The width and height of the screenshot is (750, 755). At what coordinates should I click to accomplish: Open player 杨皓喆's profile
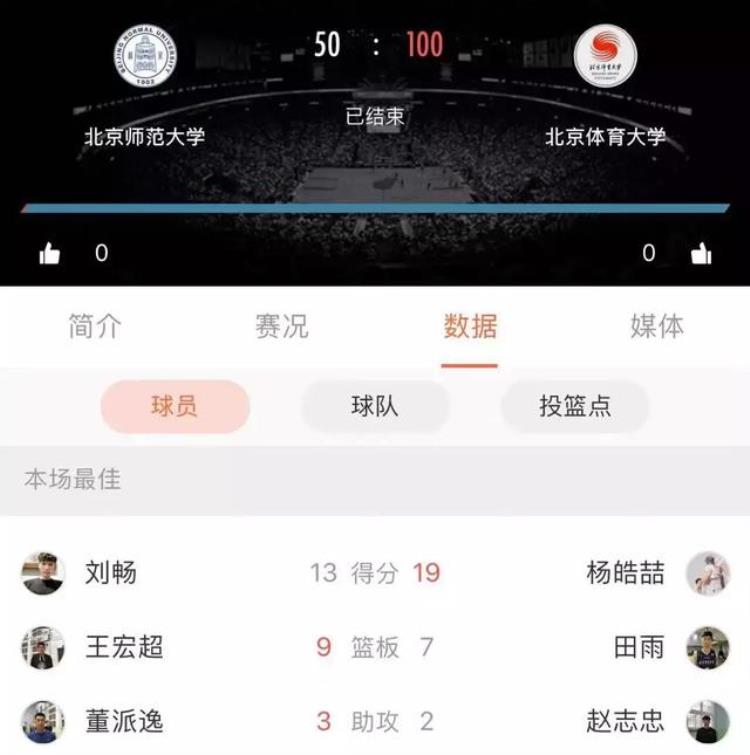(x=626, y=573)
